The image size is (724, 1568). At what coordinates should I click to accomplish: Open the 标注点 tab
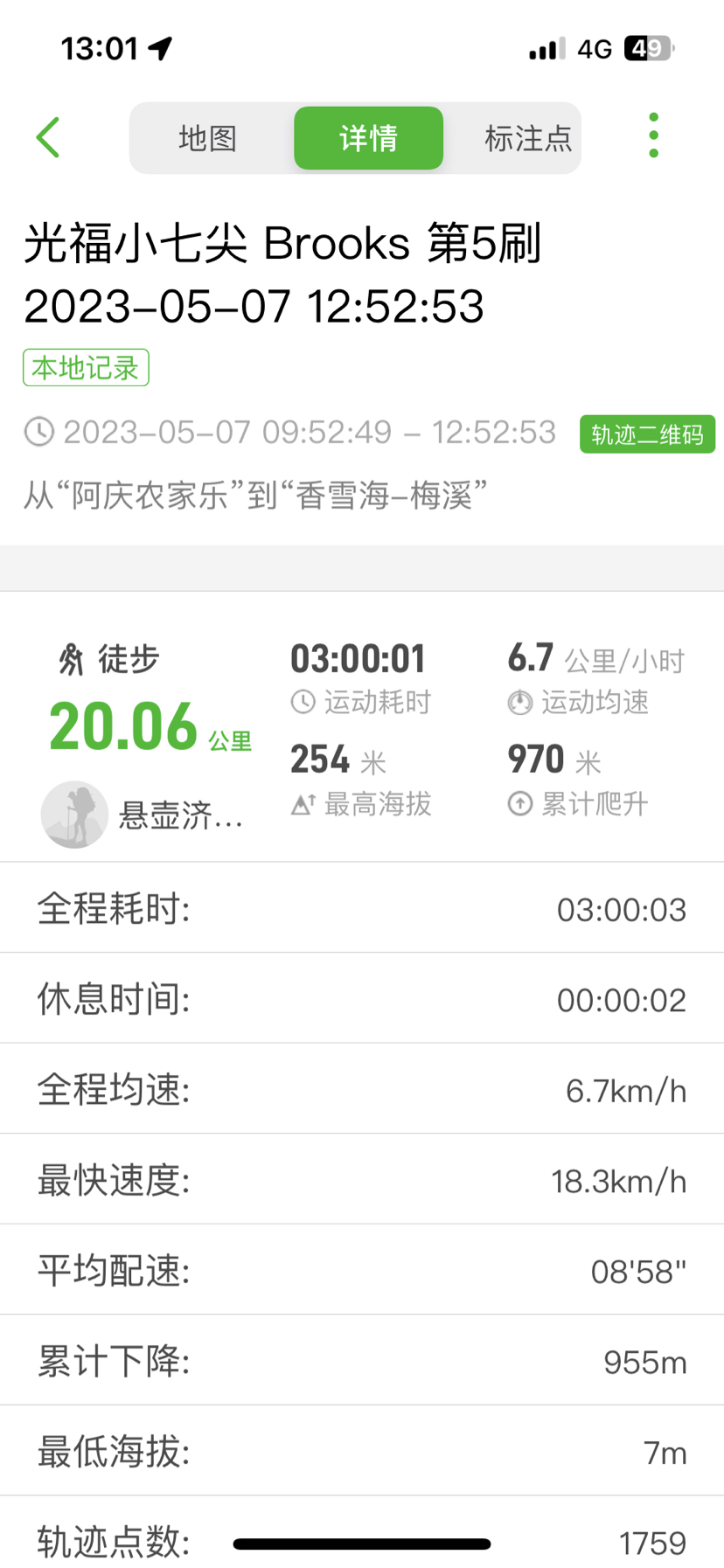click(x=527, y=138)
